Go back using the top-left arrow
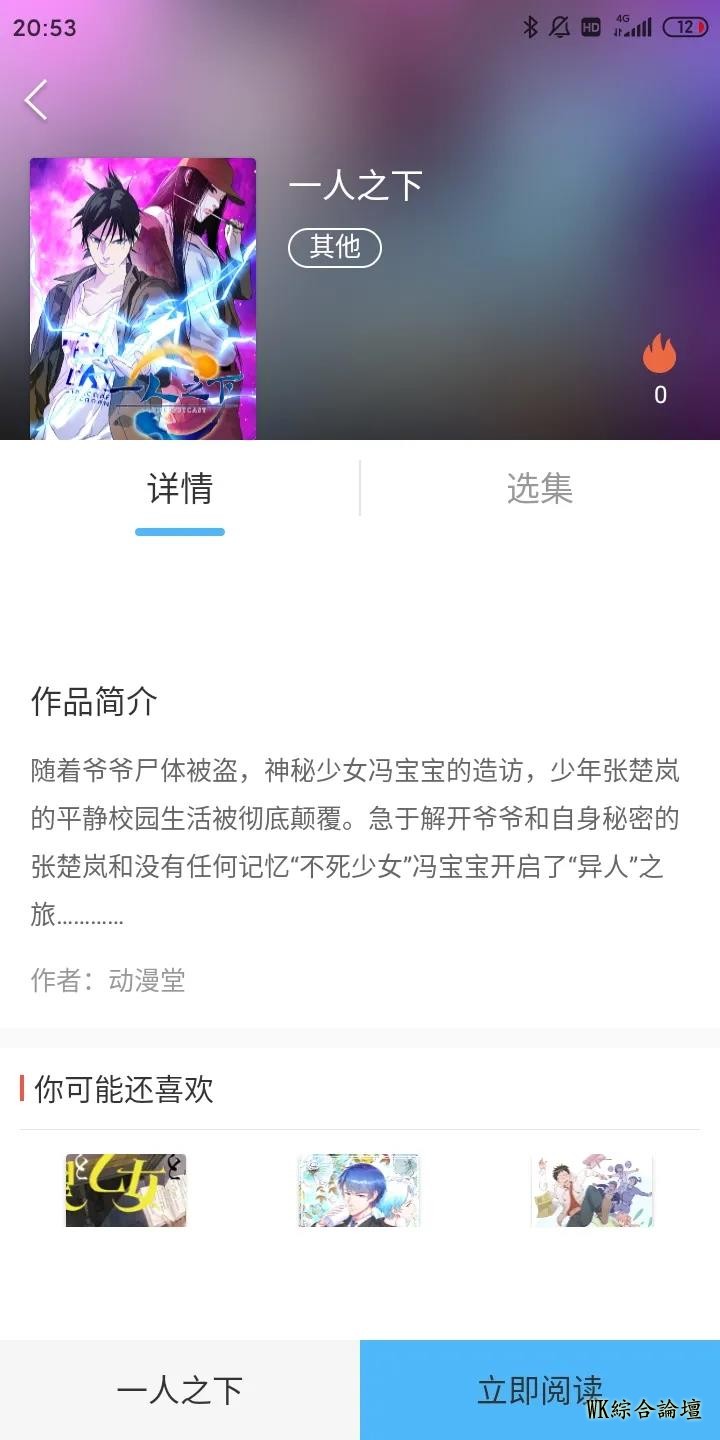Viewport: 720px width, 1440px height. (36, 101)
